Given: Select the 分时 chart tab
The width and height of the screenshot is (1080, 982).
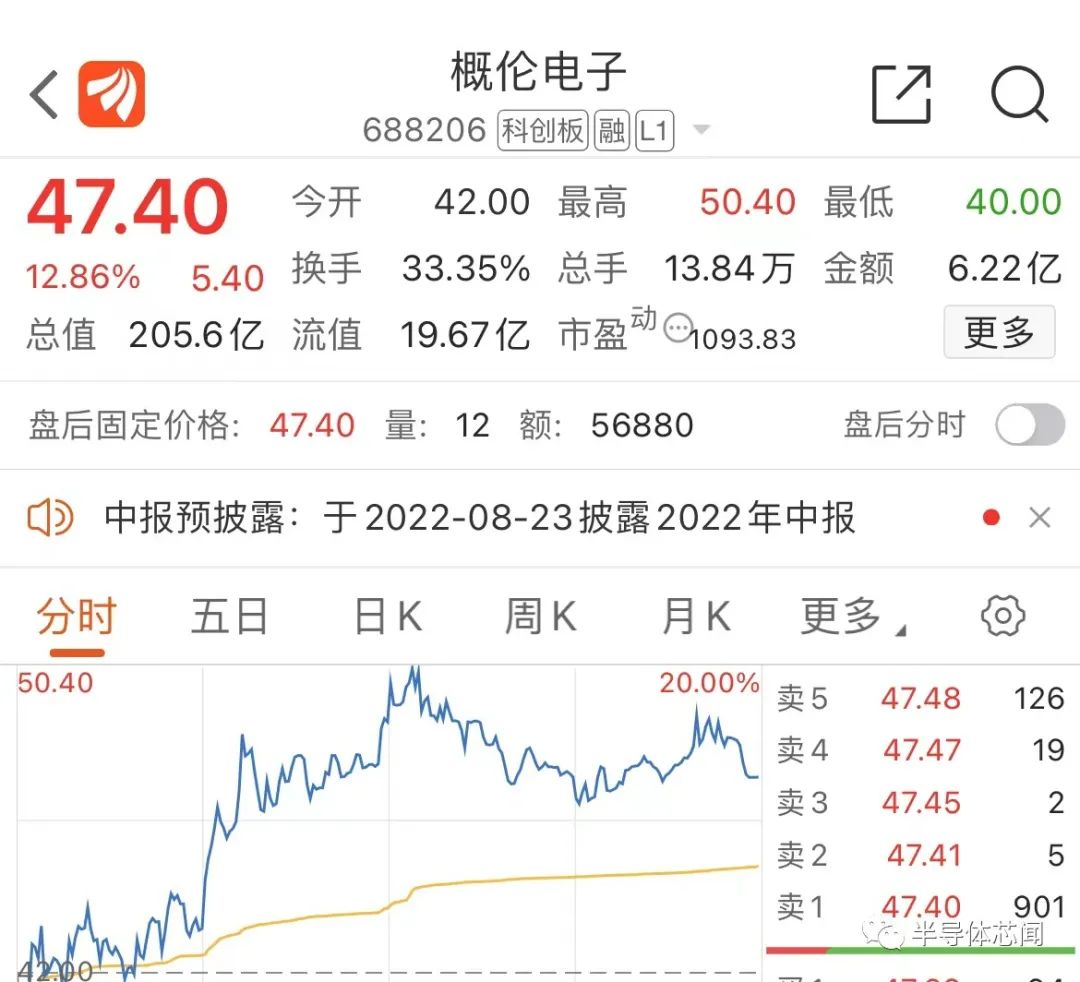Looking at the screenshot, I should pyautogui.click(x=76, y=616).
